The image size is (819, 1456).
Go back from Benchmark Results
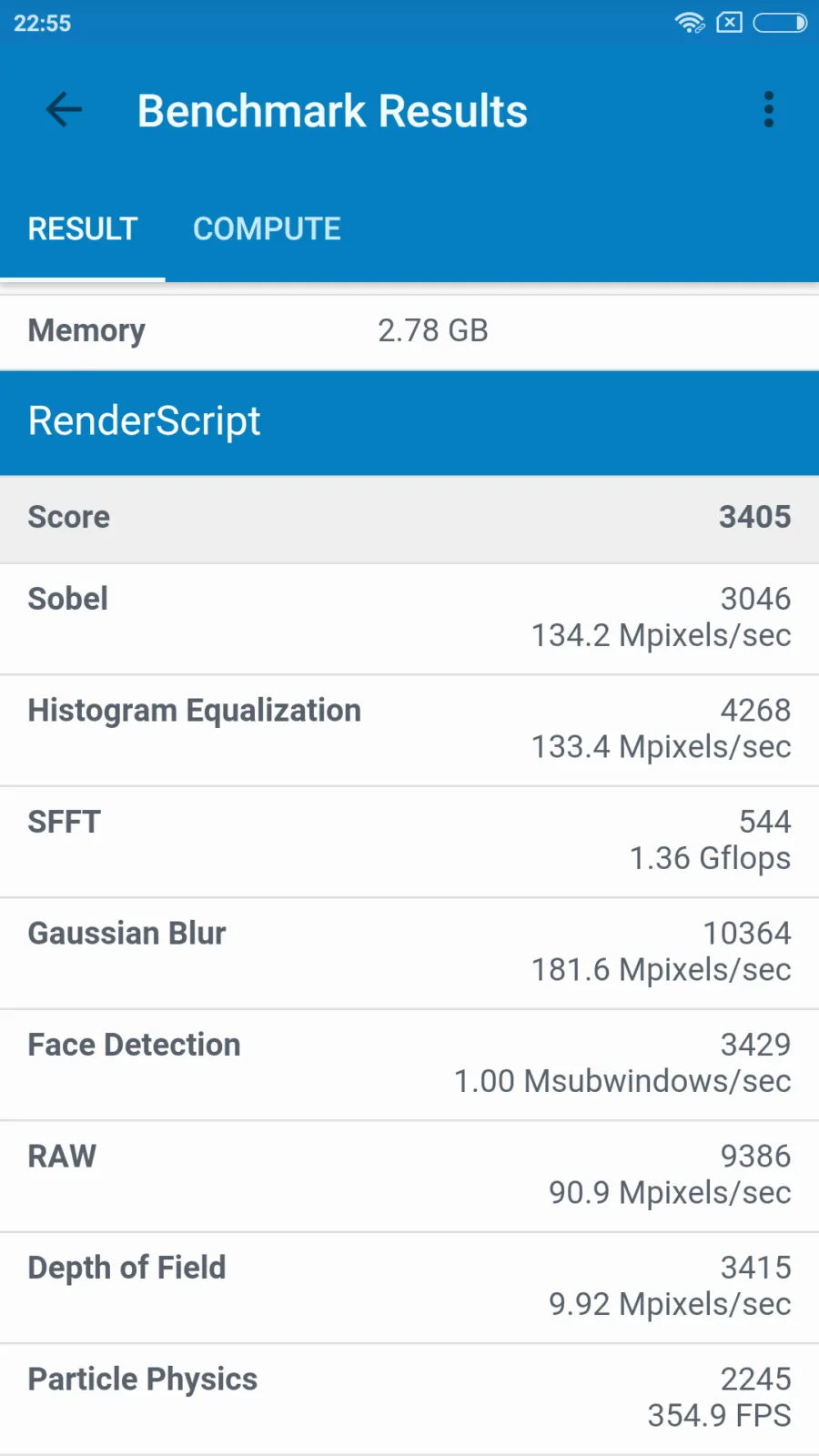pos(64,110)
